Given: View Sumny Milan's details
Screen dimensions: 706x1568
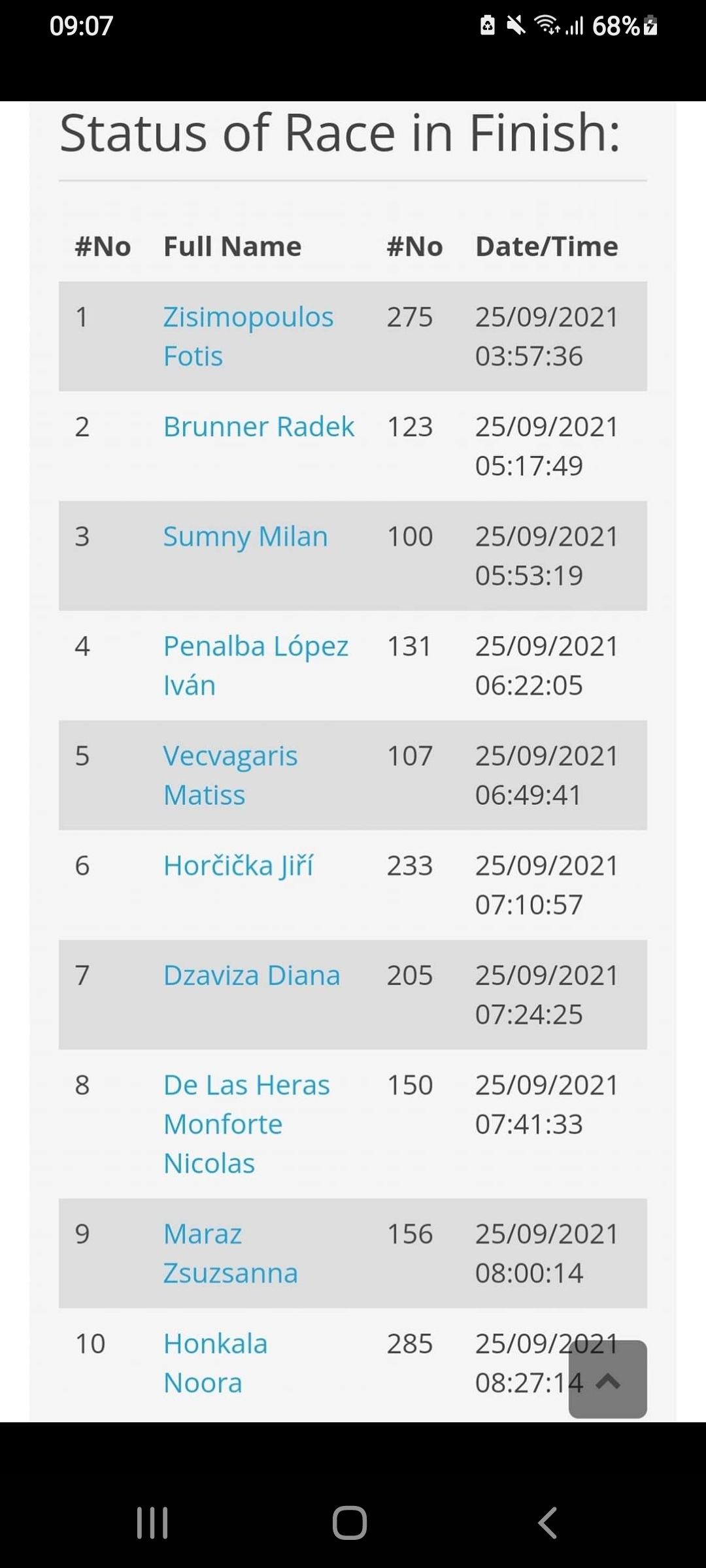Looking at the screenshot, I should click(245, 536).
